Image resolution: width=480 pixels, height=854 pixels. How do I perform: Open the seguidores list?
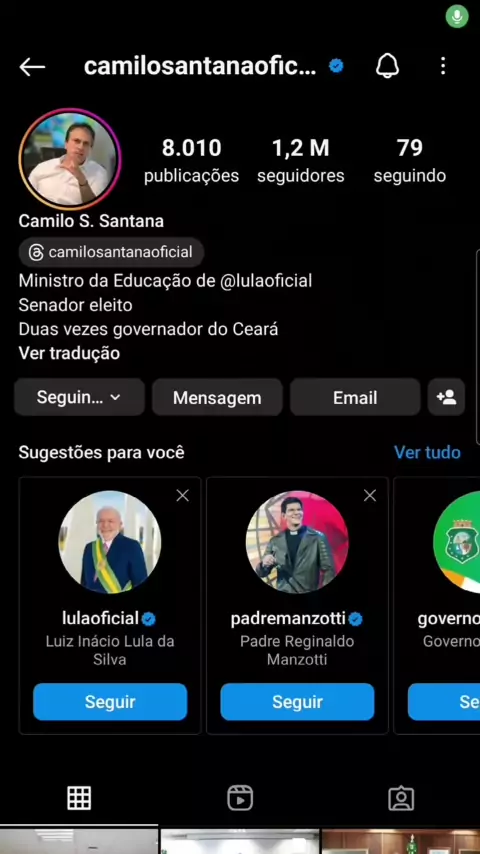pyautogui.click(x=301, y=161)
